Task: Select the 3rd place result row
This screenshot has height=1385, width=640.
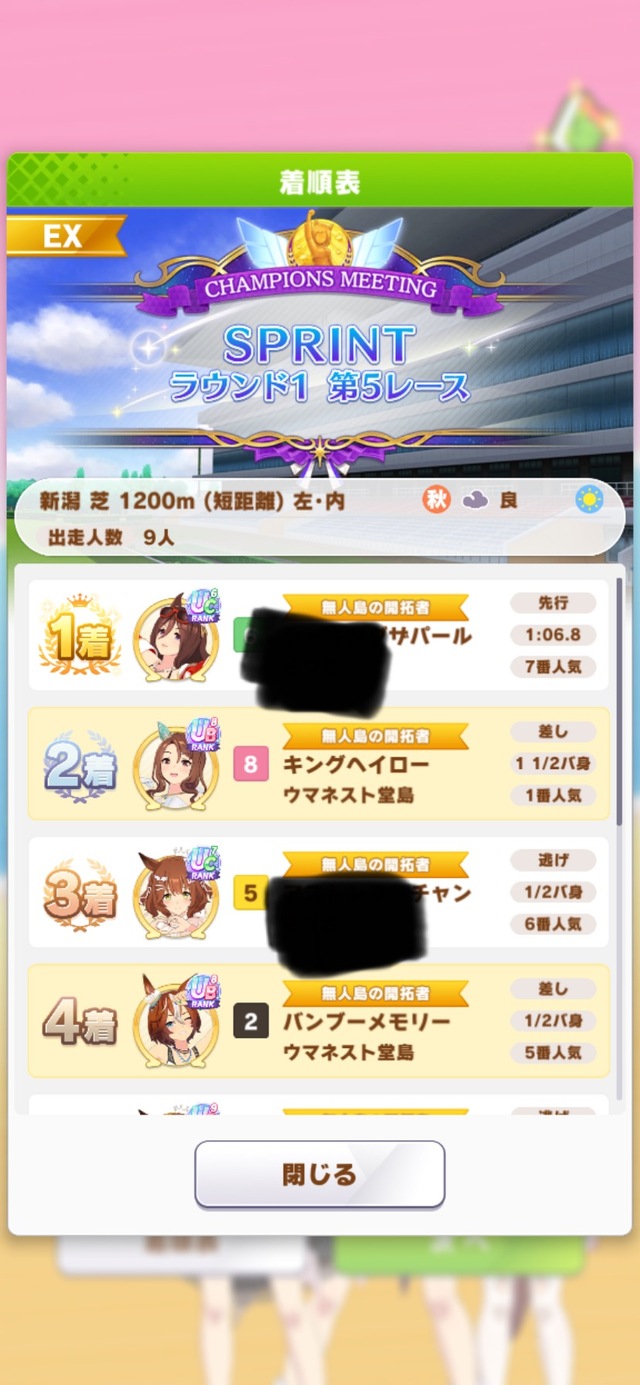Action: [x=318, y=892]
